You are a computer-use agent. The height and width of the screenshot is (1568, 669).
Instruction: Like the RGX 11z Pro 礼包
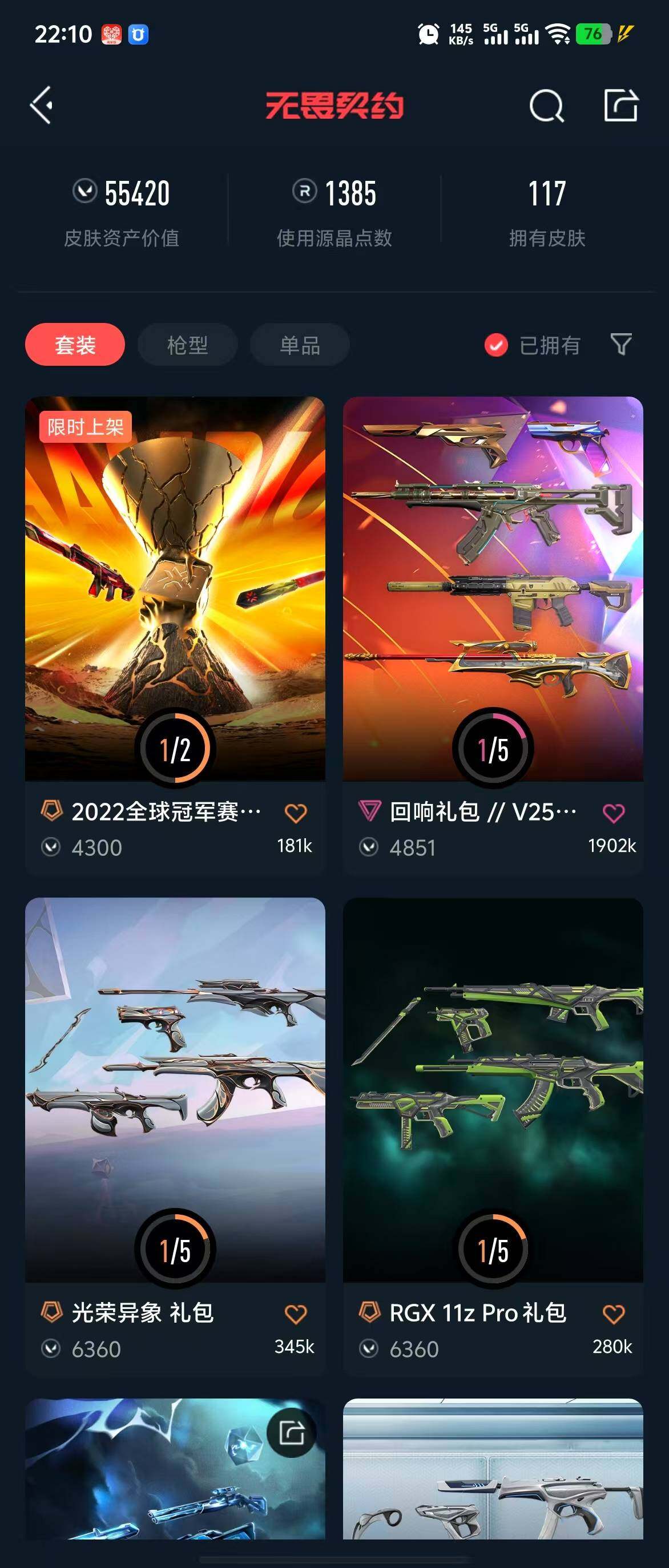613,1314
